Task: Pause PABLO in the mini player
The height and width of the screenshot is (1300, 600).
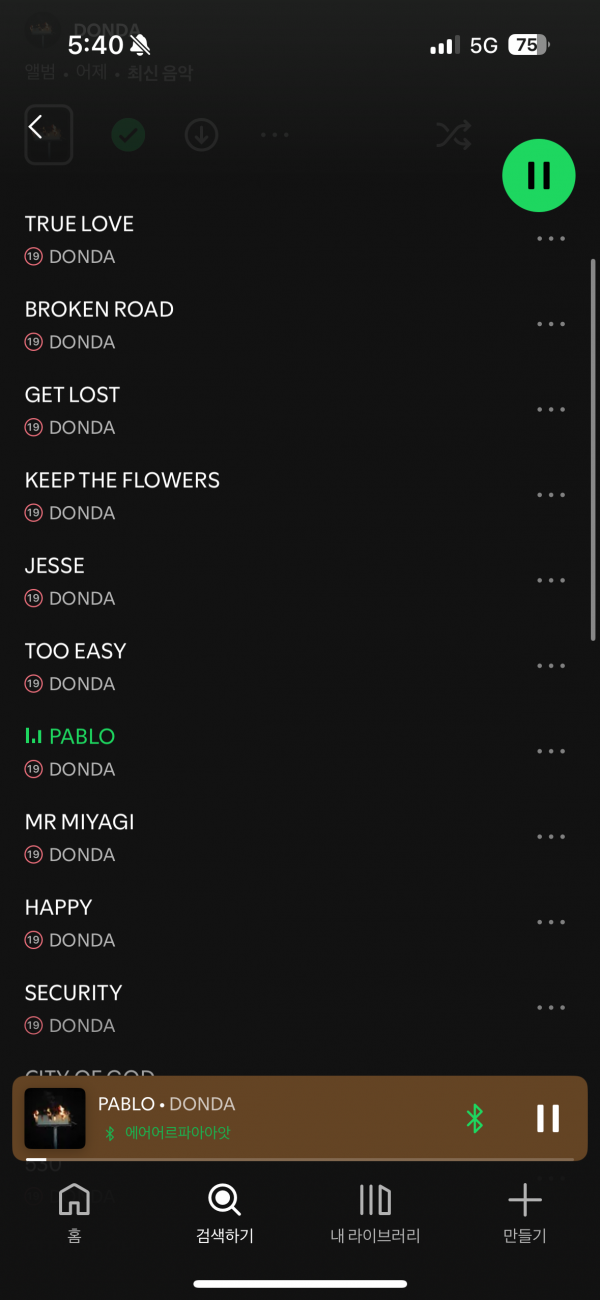Action: (548, 1118)
